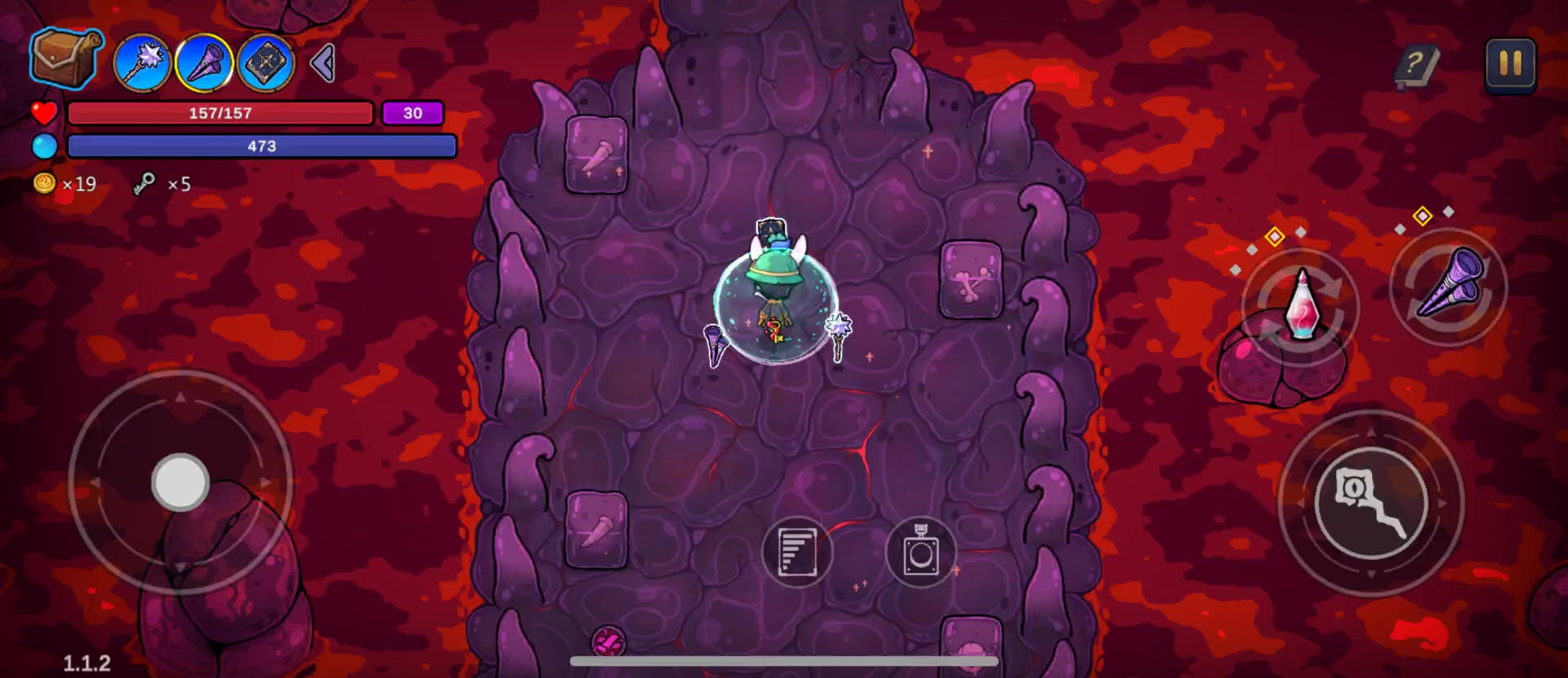The image size is (1568, 678).
Task: Open the inventory bag
Action: pyautogui.click(x=65, y=59)
